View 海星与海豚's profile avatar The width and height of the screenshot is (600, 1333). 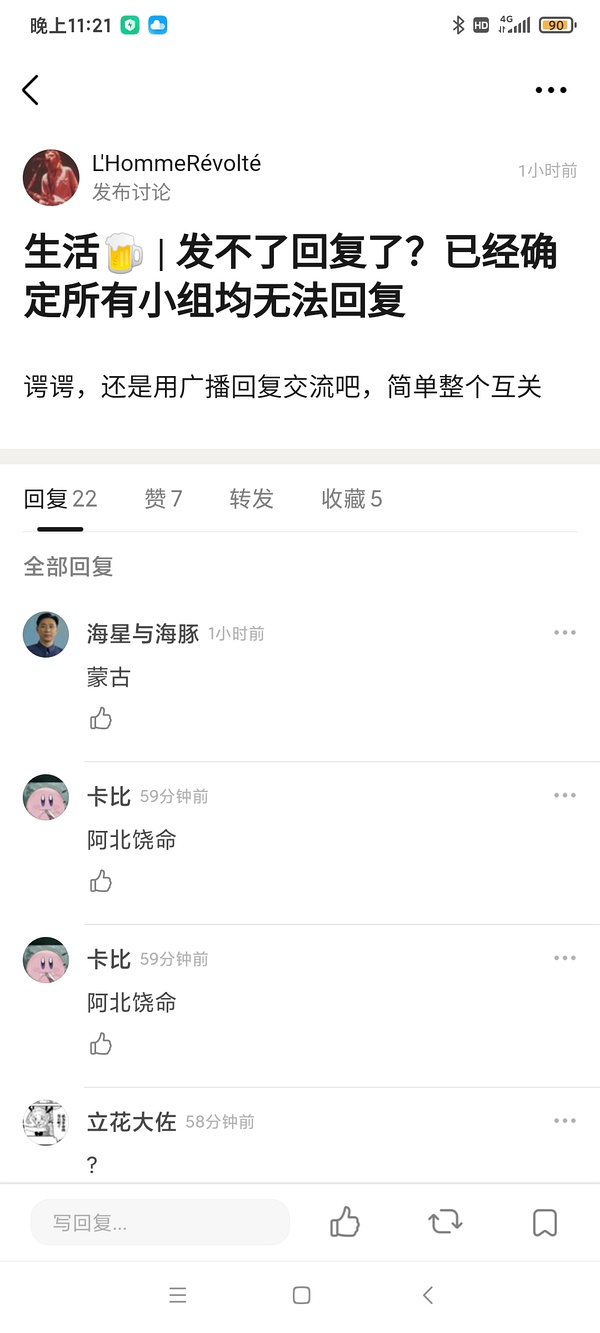point(46,634)
